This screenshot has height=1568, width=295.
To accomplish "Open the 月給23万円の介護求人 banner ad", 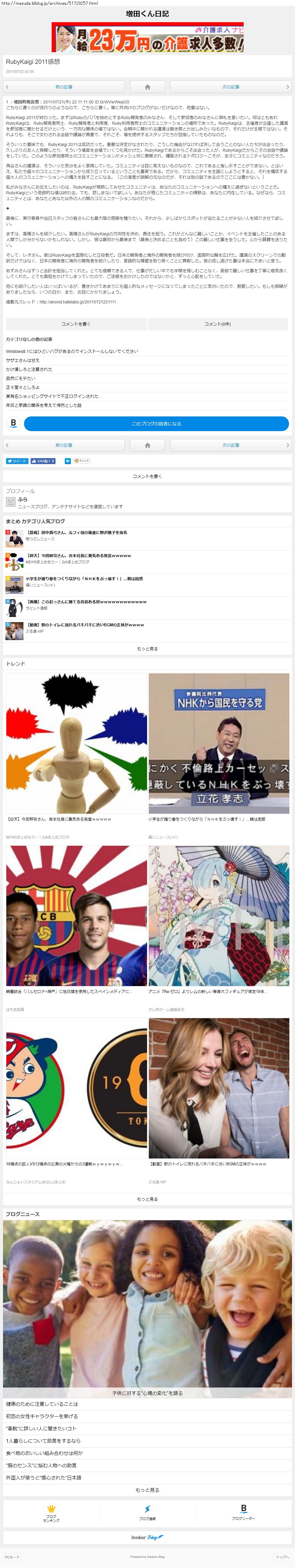I will point(148,38).
